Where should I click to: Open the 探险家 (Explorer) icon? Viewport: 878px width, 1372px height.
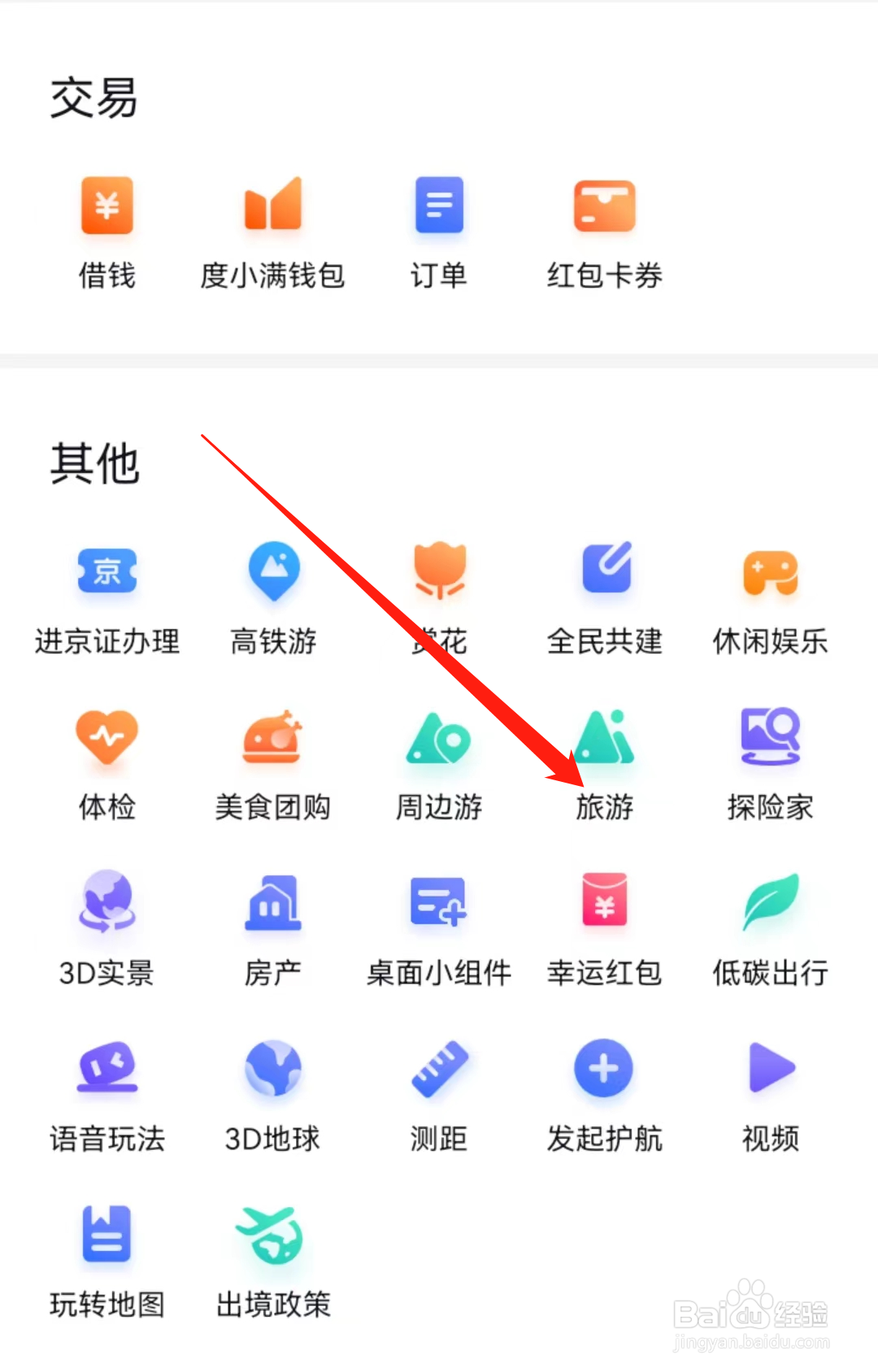(x=769, y=760)
